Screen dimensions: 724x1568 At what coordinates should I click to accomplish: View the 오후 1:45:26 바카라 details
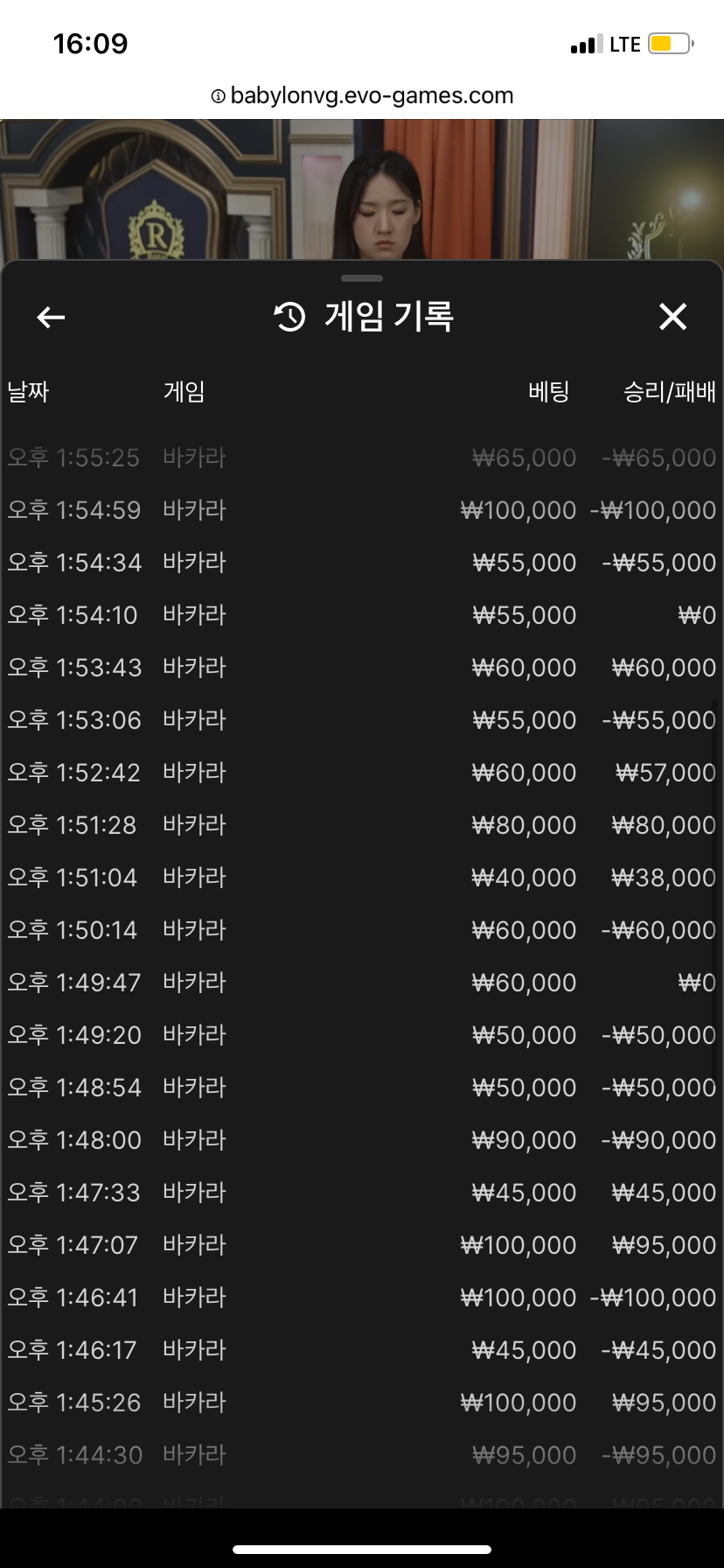[362, 1403]
